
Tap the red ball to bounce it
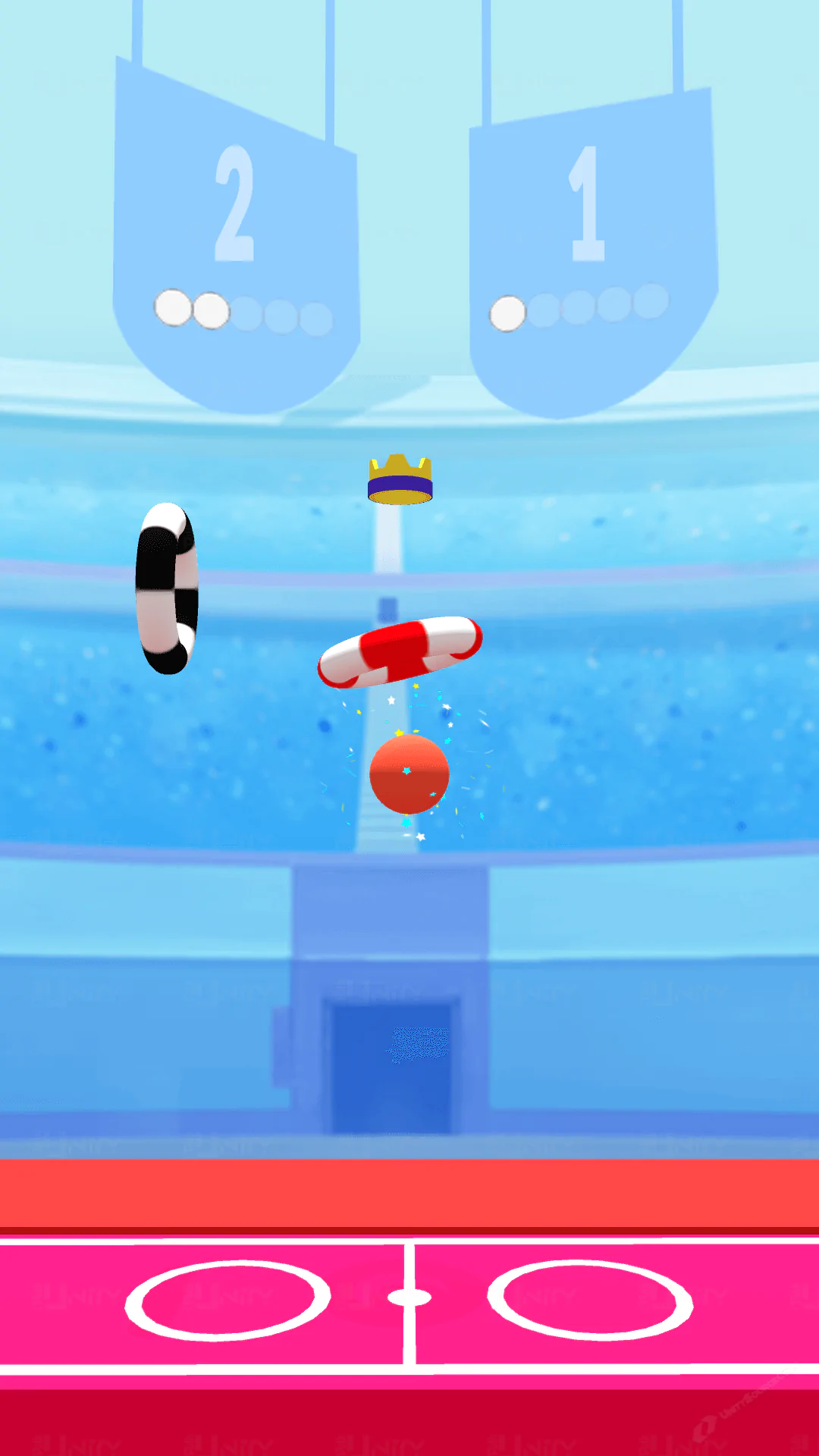pos(409,774)
